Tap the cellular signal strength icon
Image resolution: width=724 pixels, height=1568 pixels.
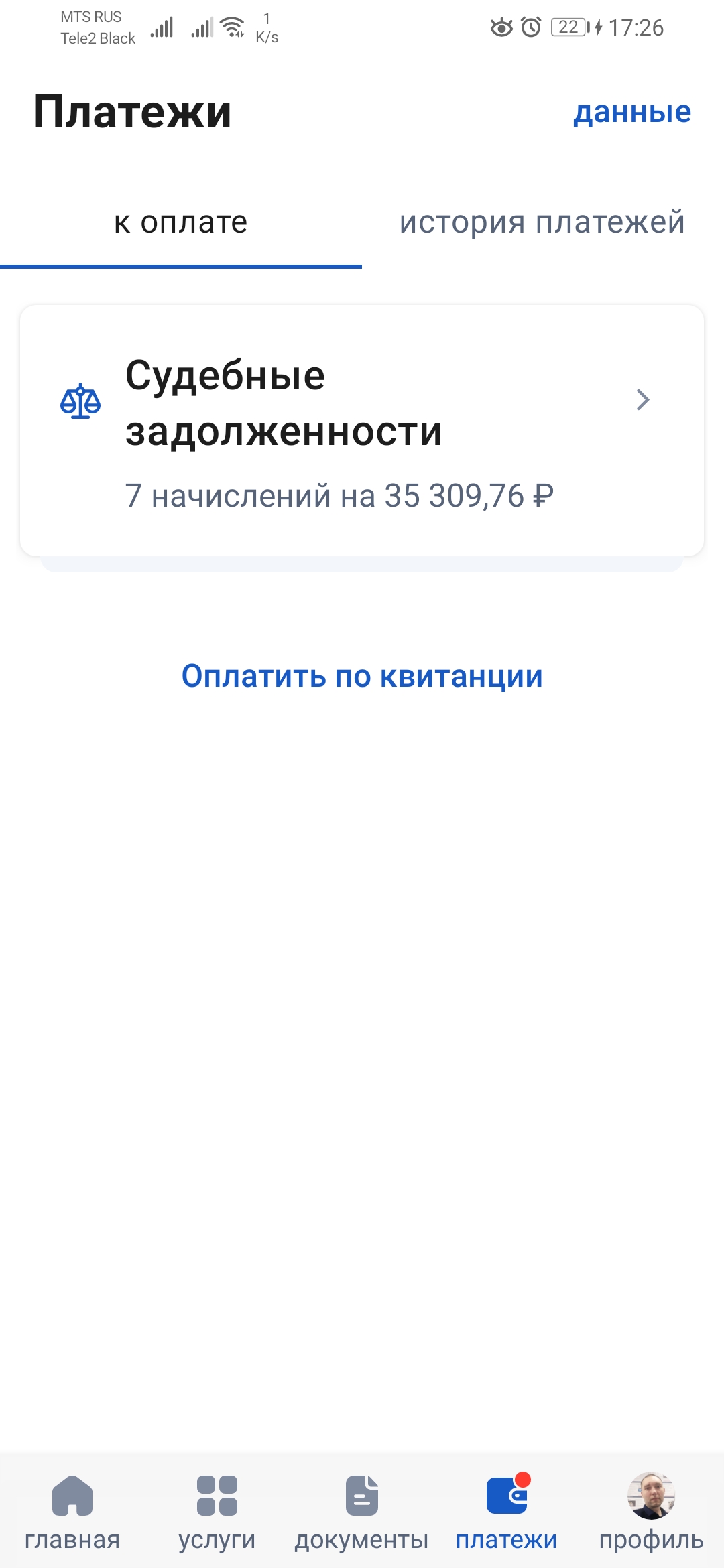coord(161,28)
